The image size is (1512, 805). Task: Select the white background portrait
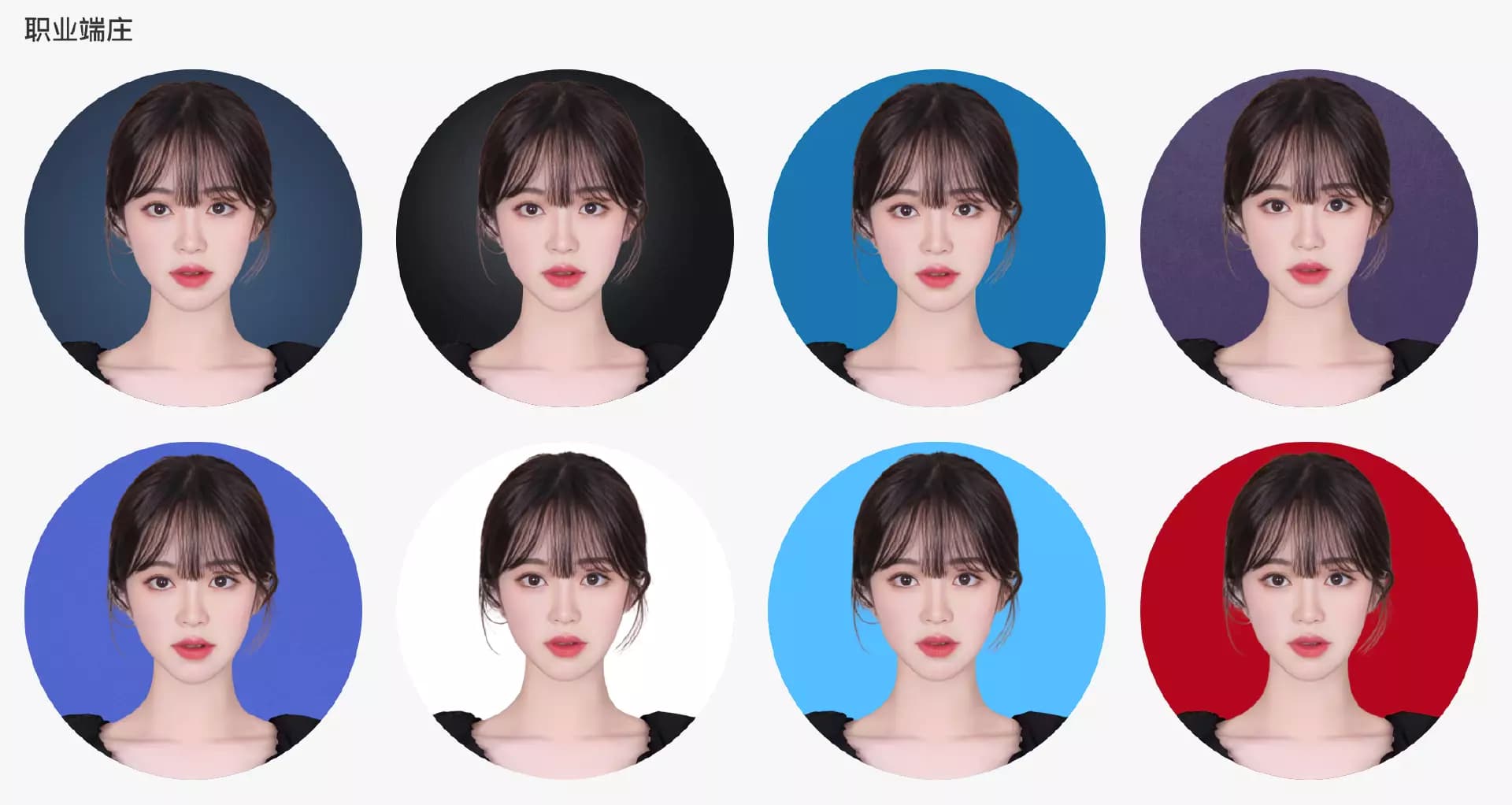(565, 610)
